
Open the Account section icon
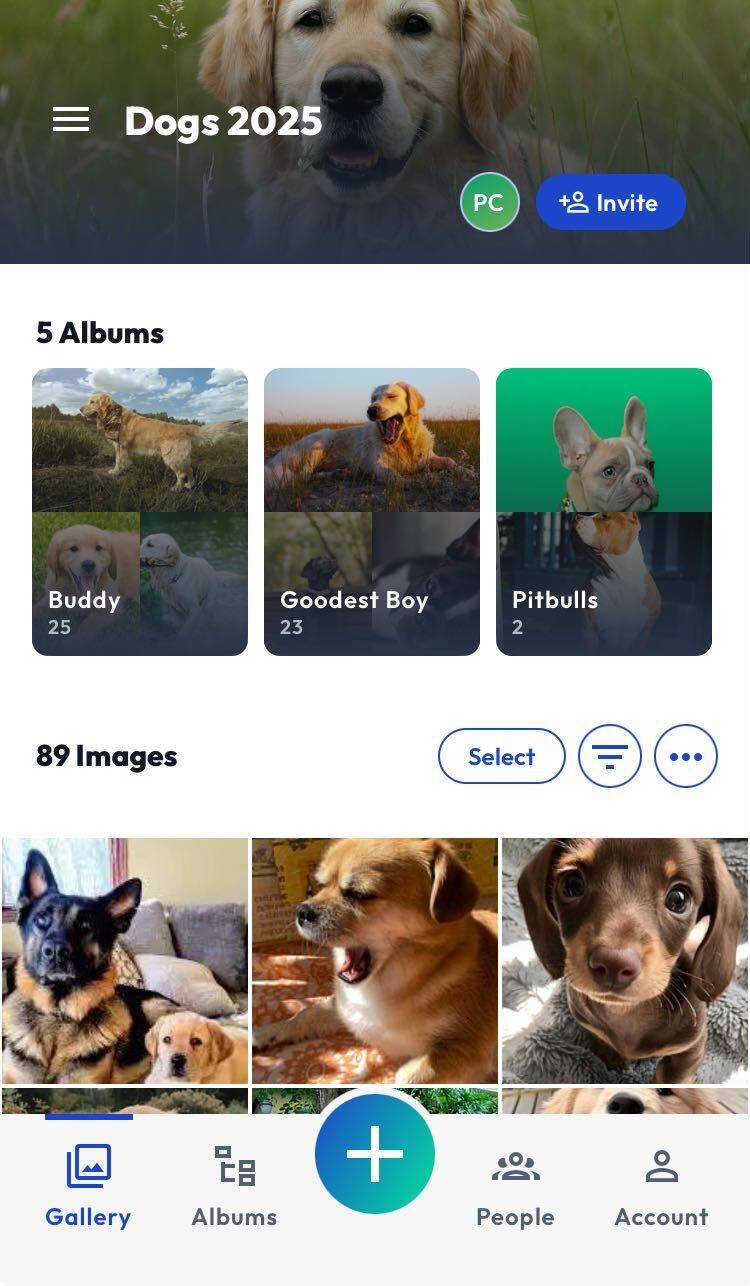[661, 1166]
